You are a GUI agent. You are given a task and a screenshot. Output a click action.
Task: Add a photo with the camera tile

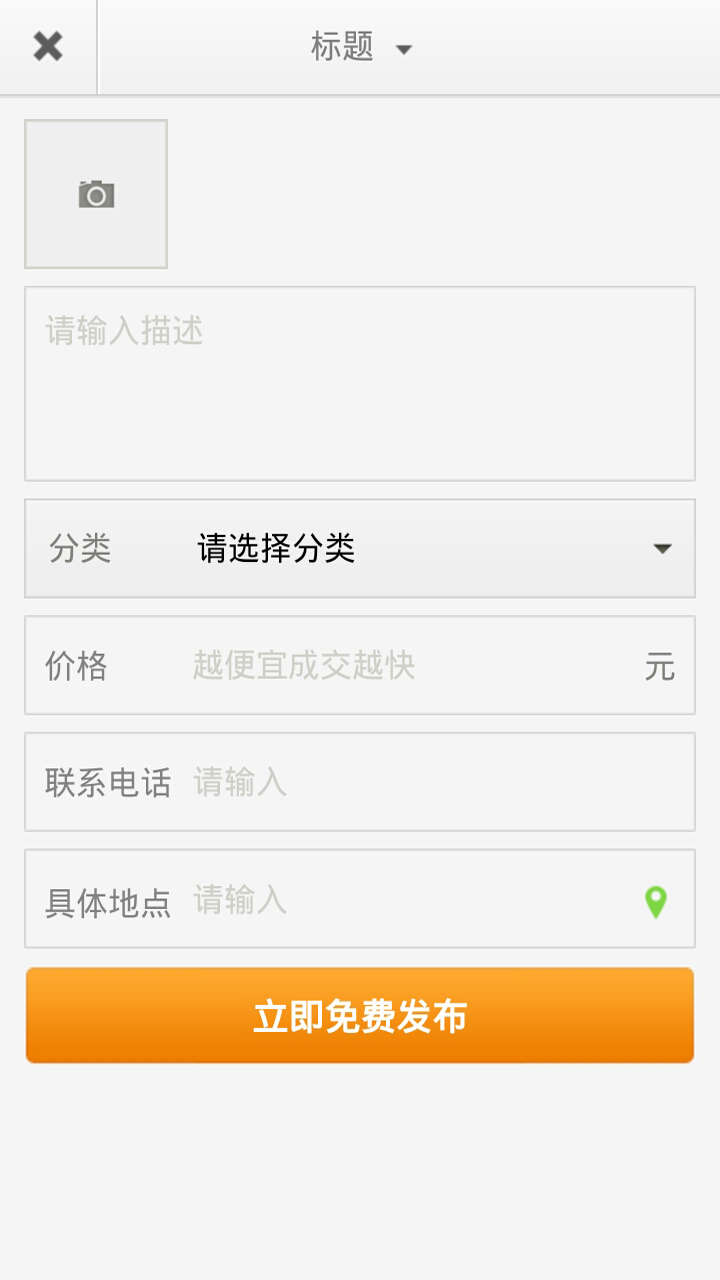(x=96, y=194)
